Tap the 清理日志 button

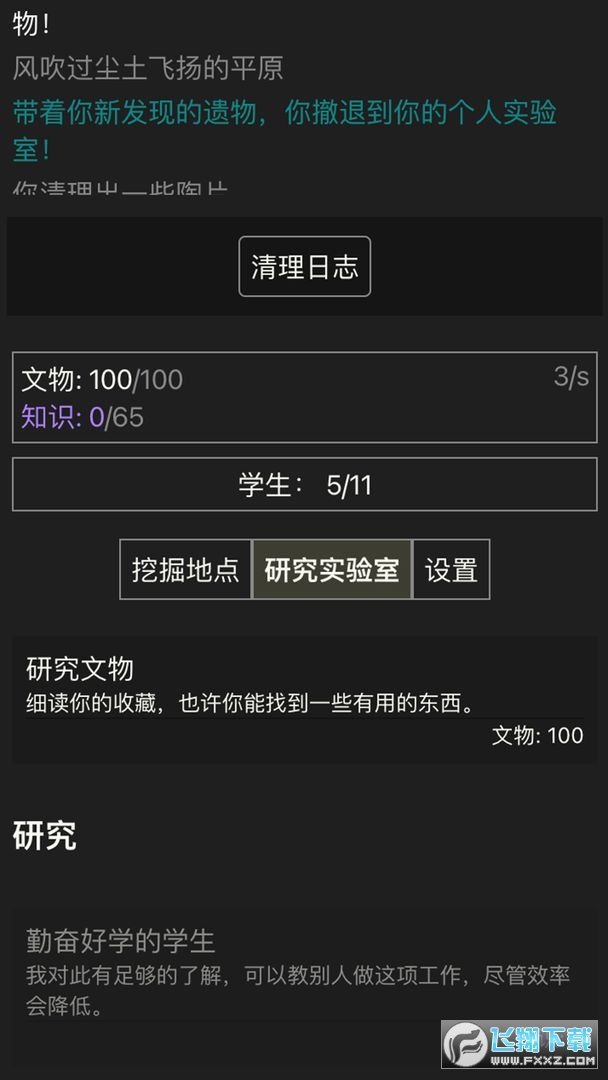[304, 267]
